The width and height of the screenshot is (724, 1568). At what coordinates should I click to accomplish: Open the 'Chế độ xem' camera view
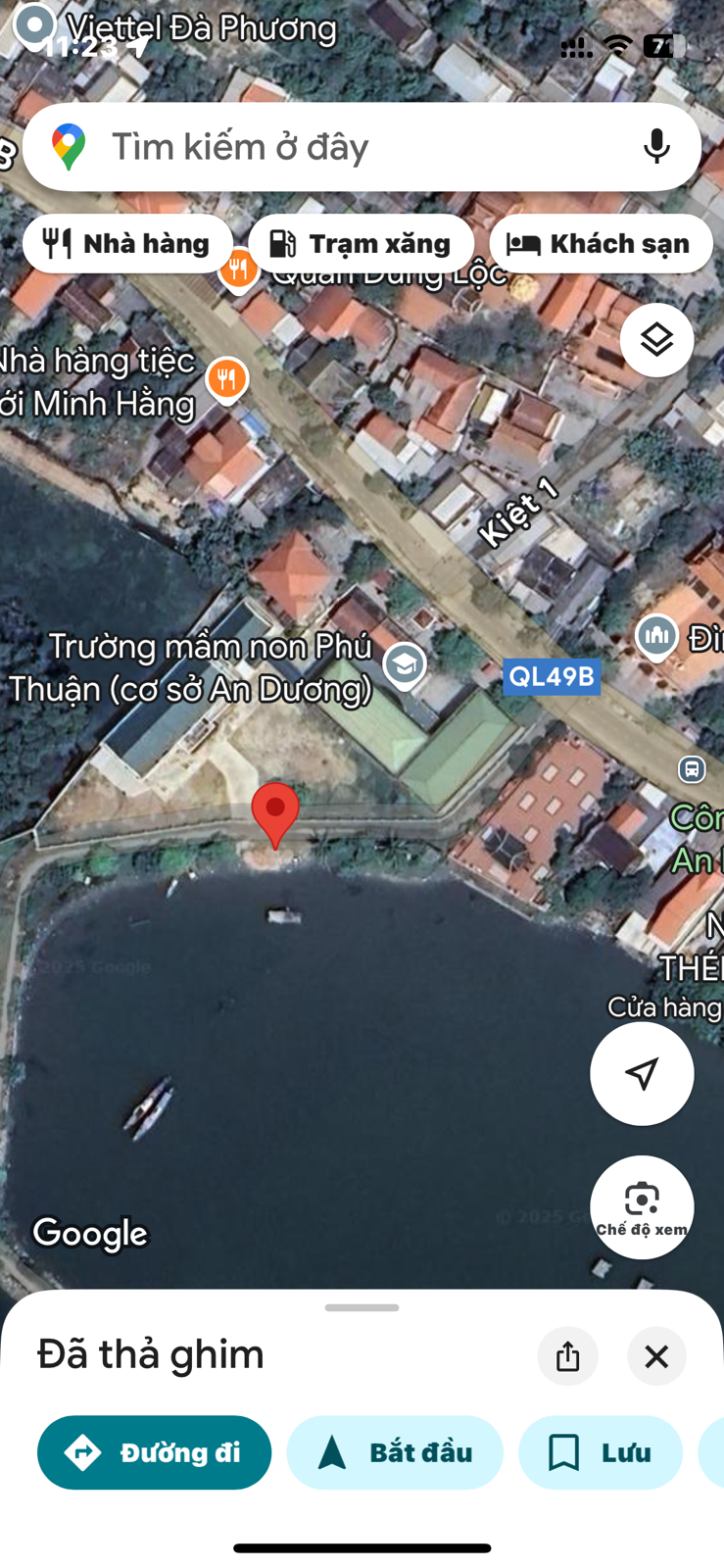click(642, 1206)
